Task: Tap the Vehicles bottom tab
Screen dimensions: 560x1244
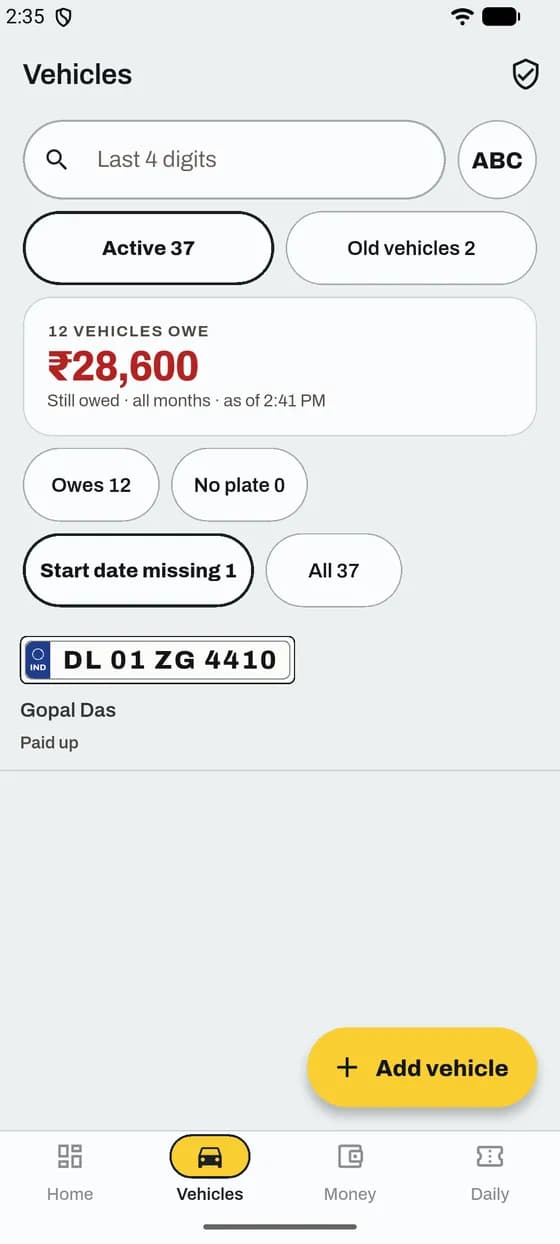Action: tap(210, 1172)
